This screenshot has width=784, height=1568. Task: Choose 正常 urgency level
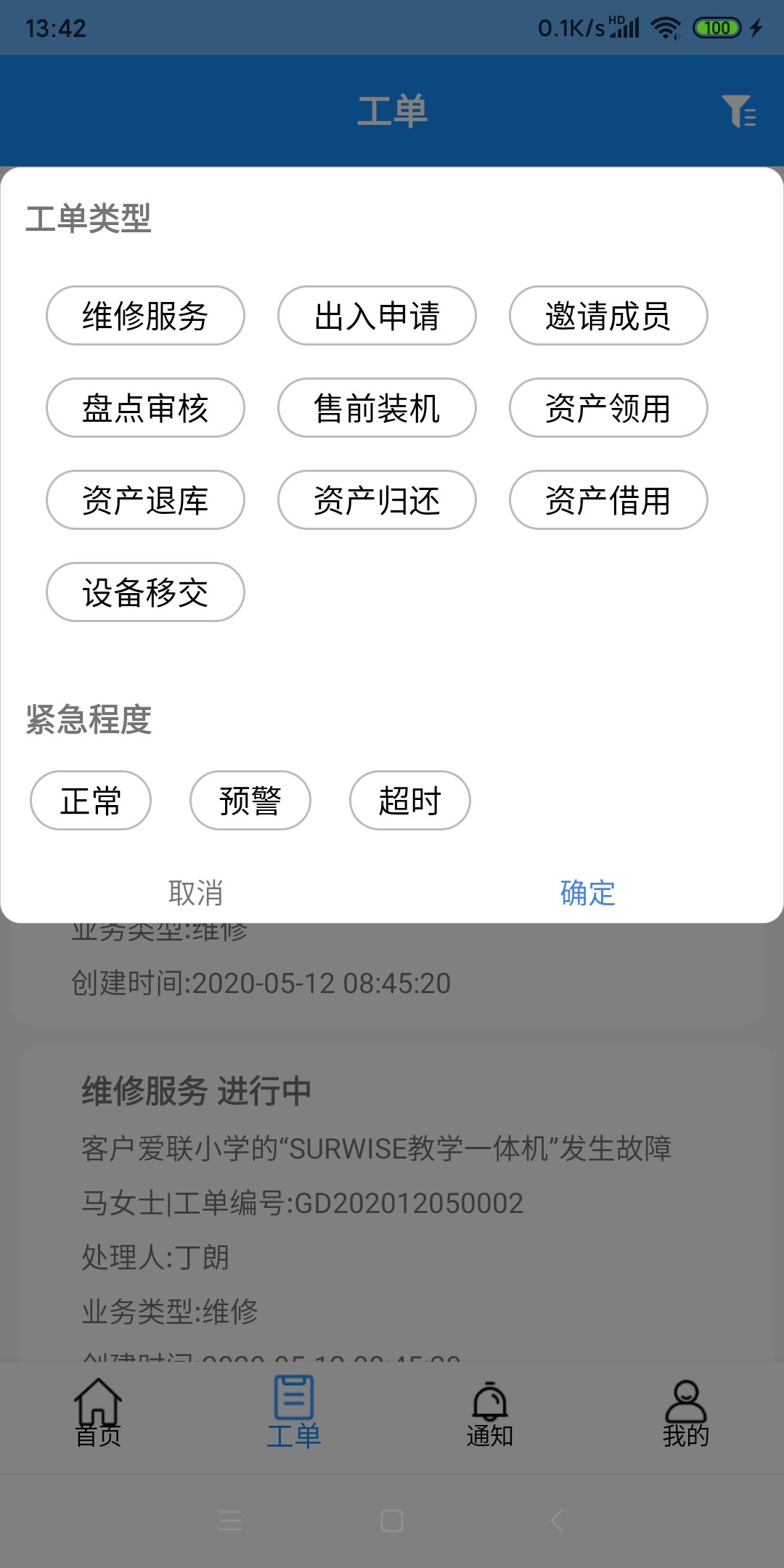[x=90, y=800]
